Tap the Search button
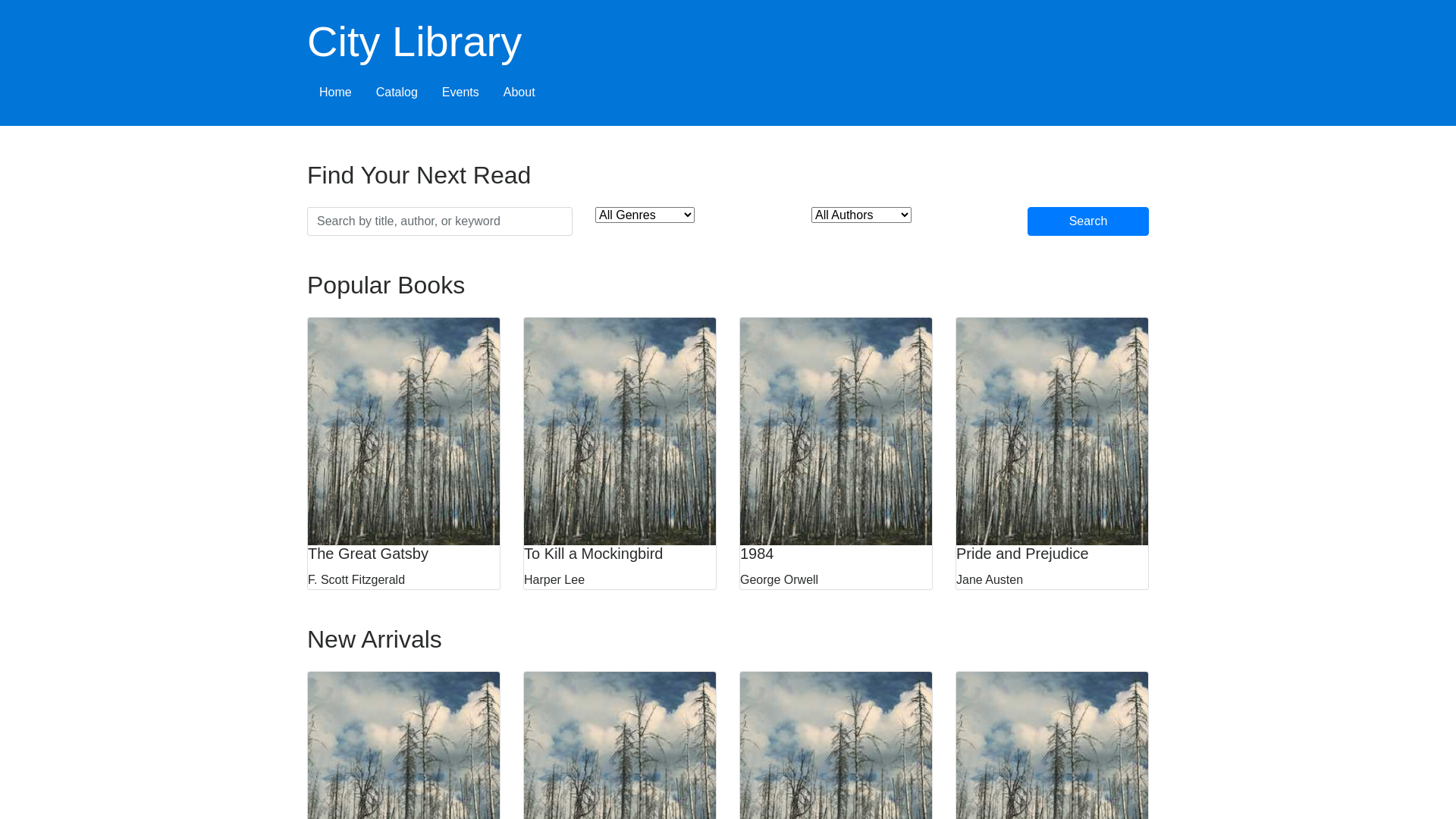The width and height of the screenshot is (1456, 819). pyautogui.click(x=1087, y=221)
